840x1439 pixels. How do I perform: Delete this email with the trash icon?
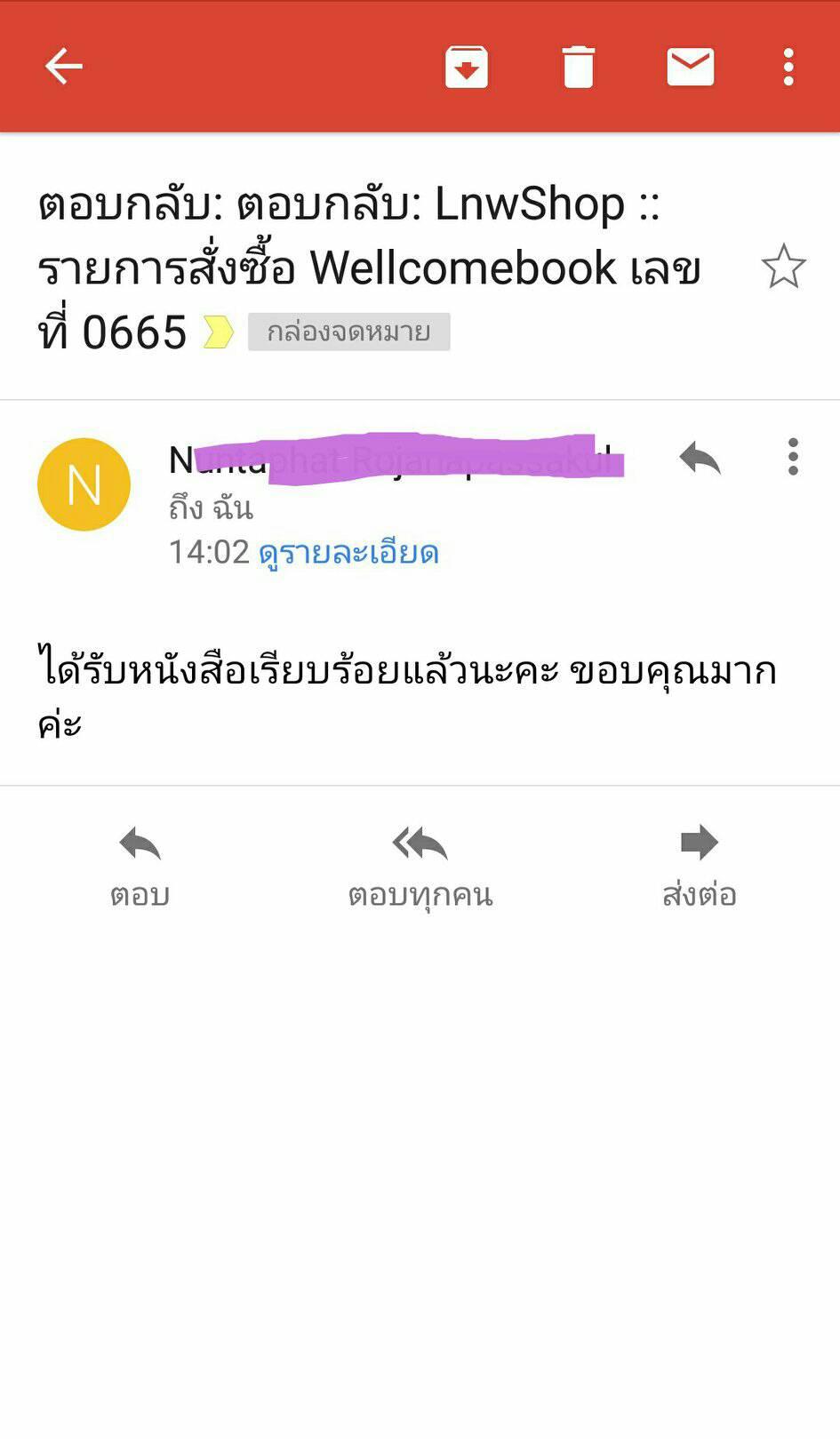[x=578, y=67]
